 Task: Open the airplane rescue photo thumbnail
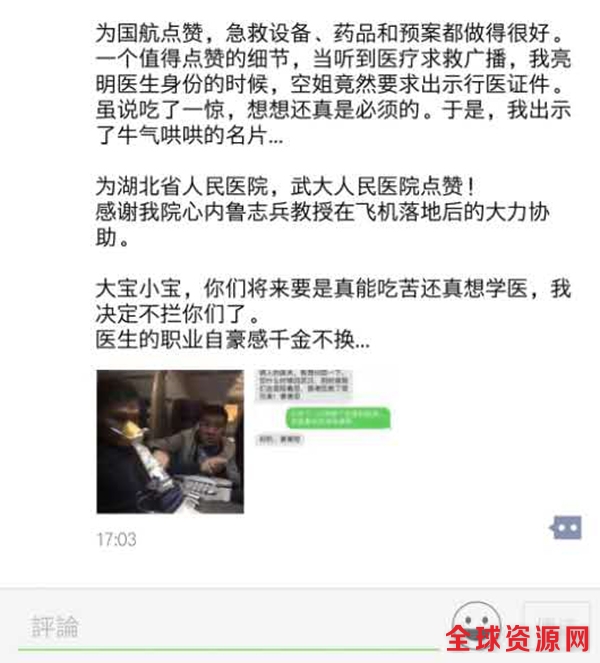169,441
